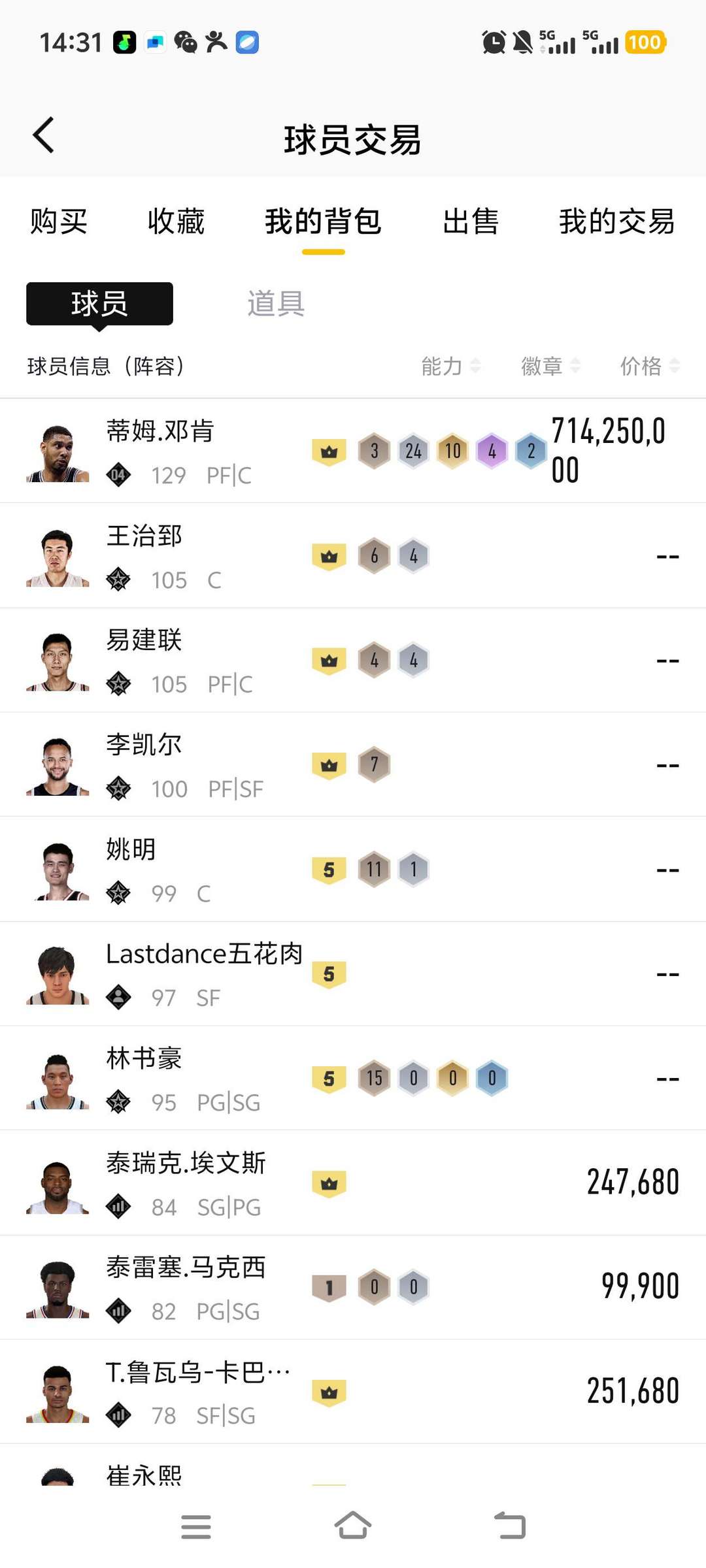Tap the system home button
Image resolution: width=706 pixels, height=1568 pixels.
coord(353,1526)
